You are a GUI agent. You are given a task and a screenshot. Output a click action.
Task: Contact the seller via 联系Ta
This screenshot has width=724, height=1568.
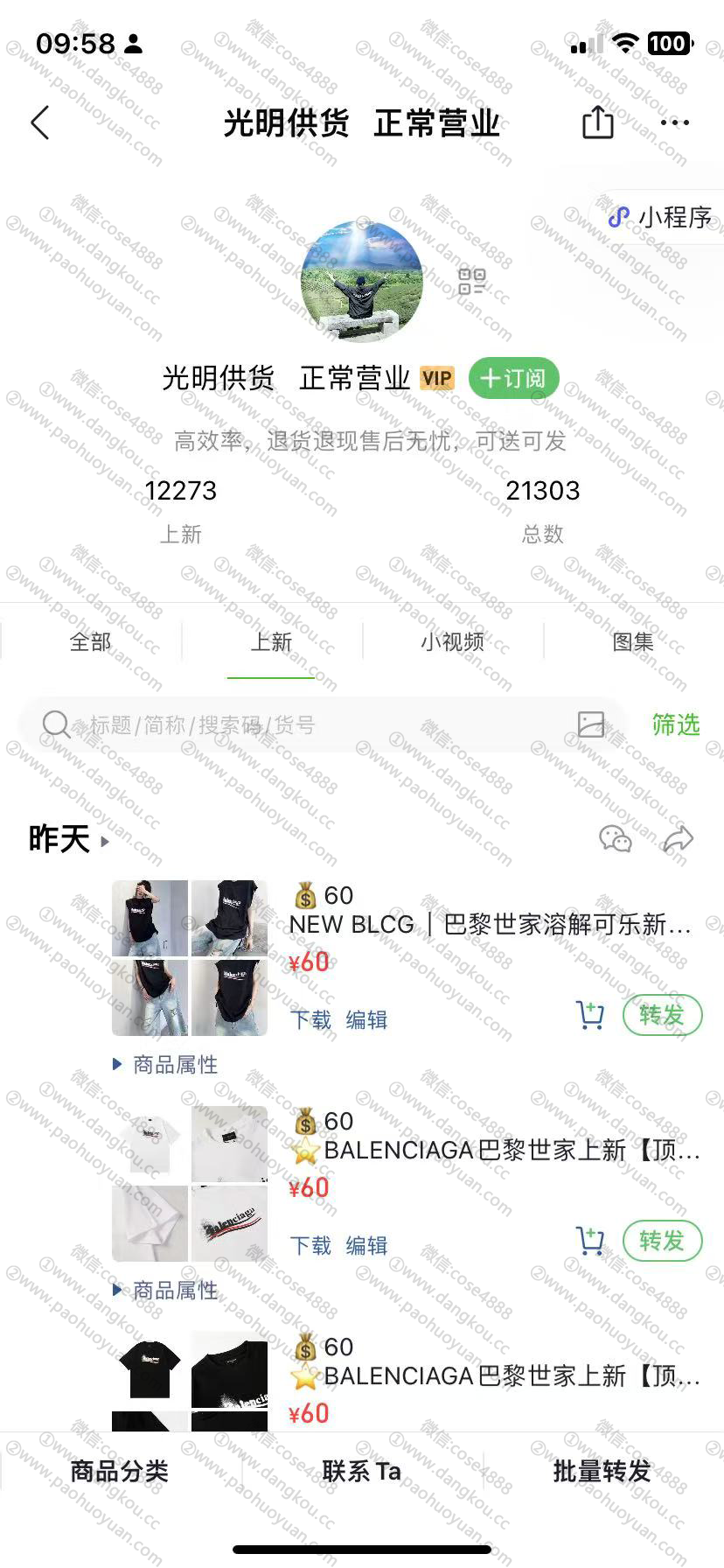pyautogui.click(x=361, y=1472)
